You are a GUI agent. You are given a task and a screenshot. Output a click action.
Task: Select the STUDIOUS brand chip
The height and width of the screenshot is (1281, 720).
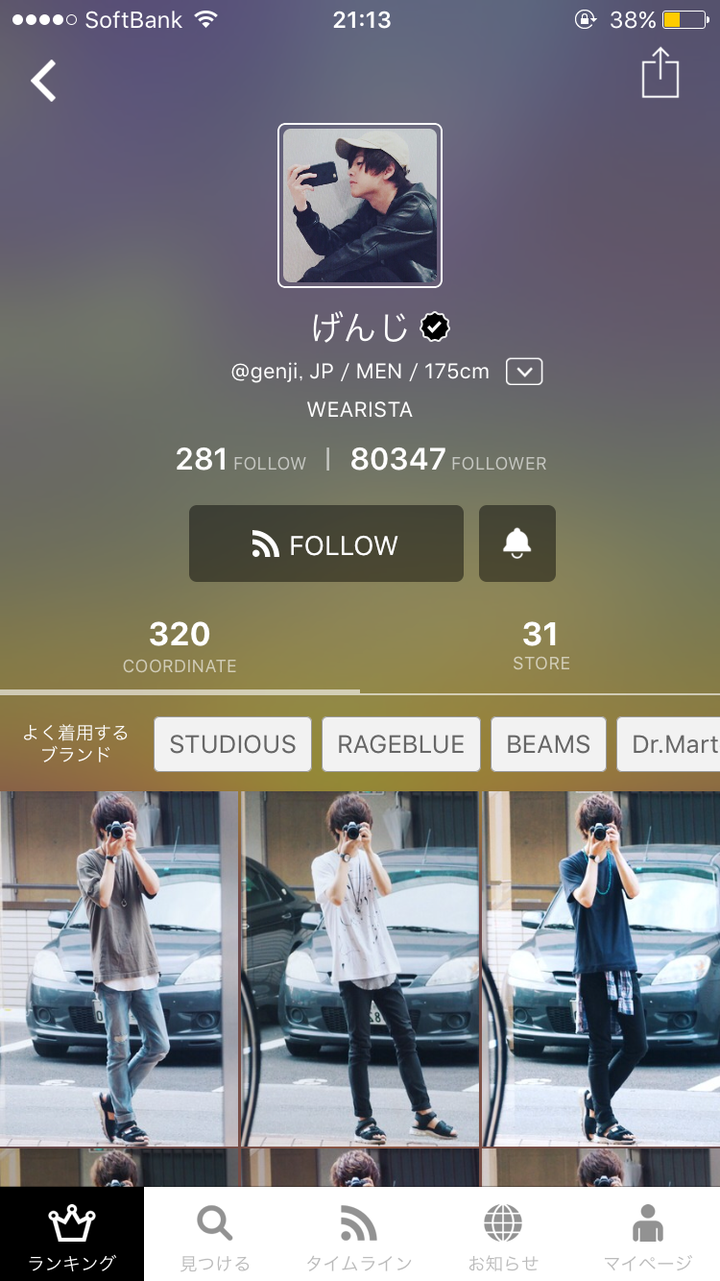(233, 744)
